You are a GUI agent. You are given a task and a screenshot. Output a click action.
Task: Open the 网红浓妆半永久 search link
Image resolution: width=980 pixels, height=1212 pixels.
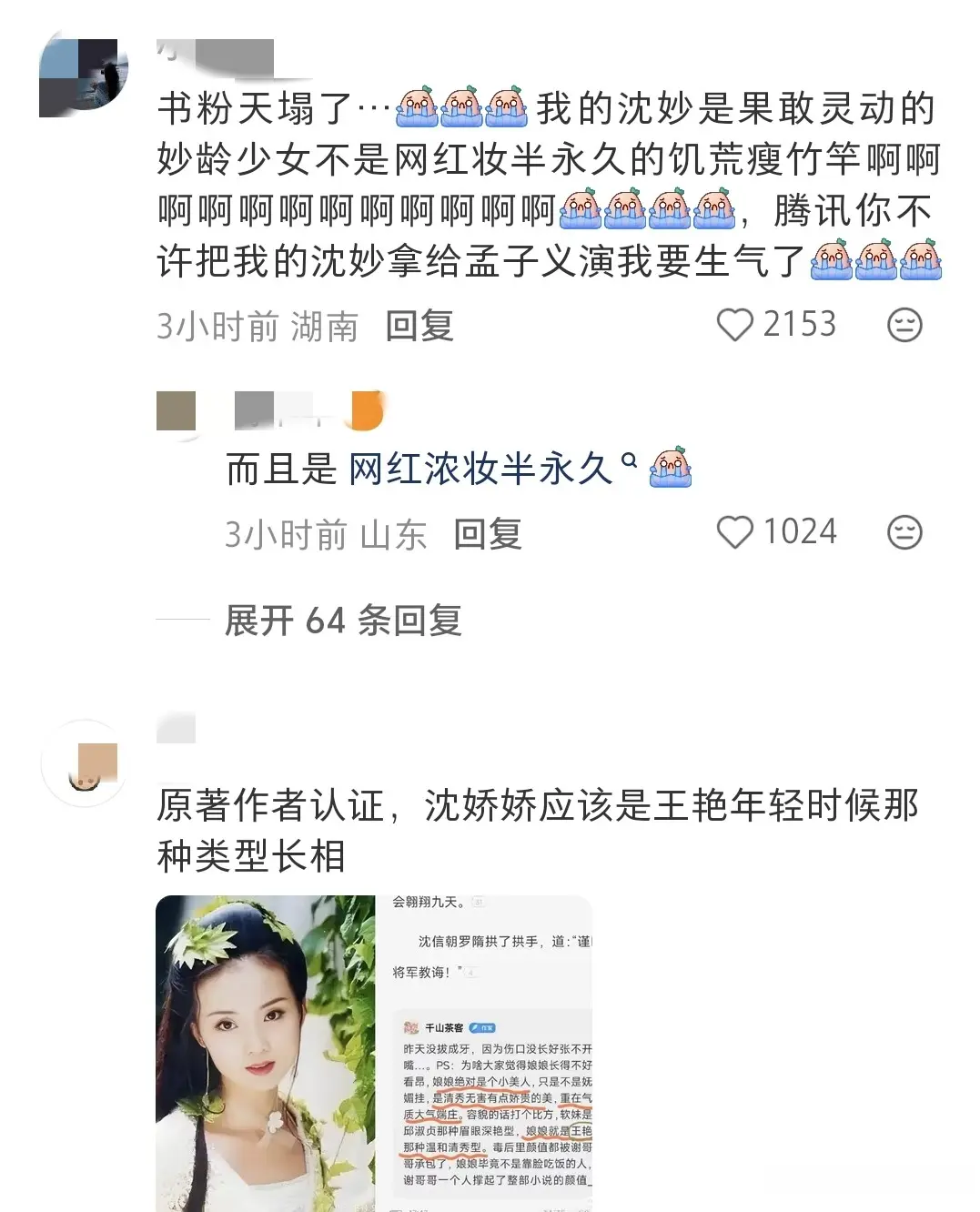[482, 469]
